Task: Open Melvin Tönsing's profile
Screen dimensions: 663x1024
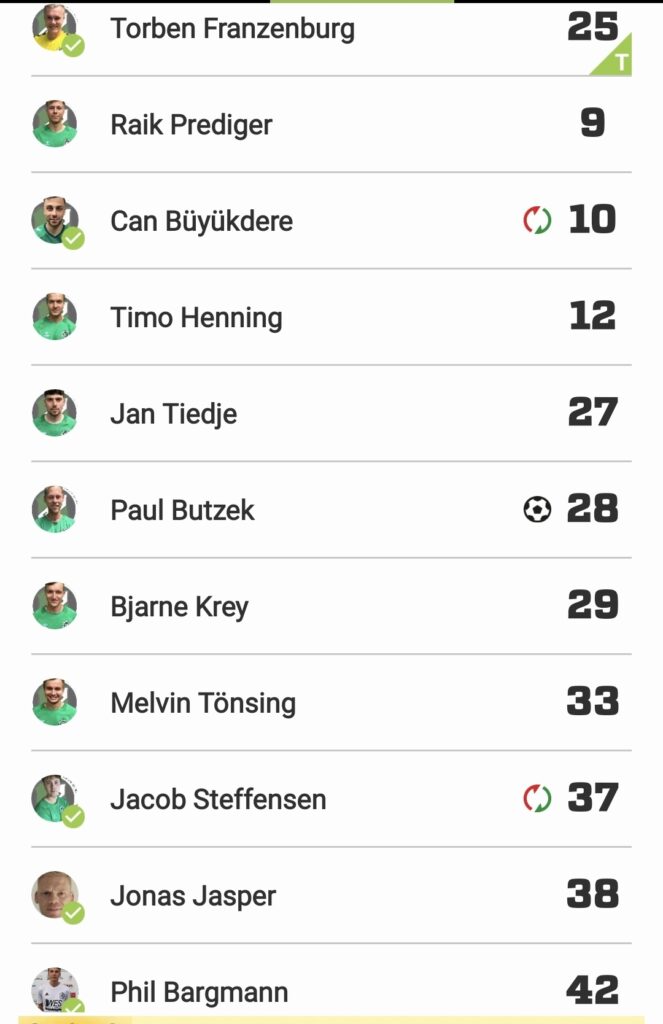Action: 203,703
